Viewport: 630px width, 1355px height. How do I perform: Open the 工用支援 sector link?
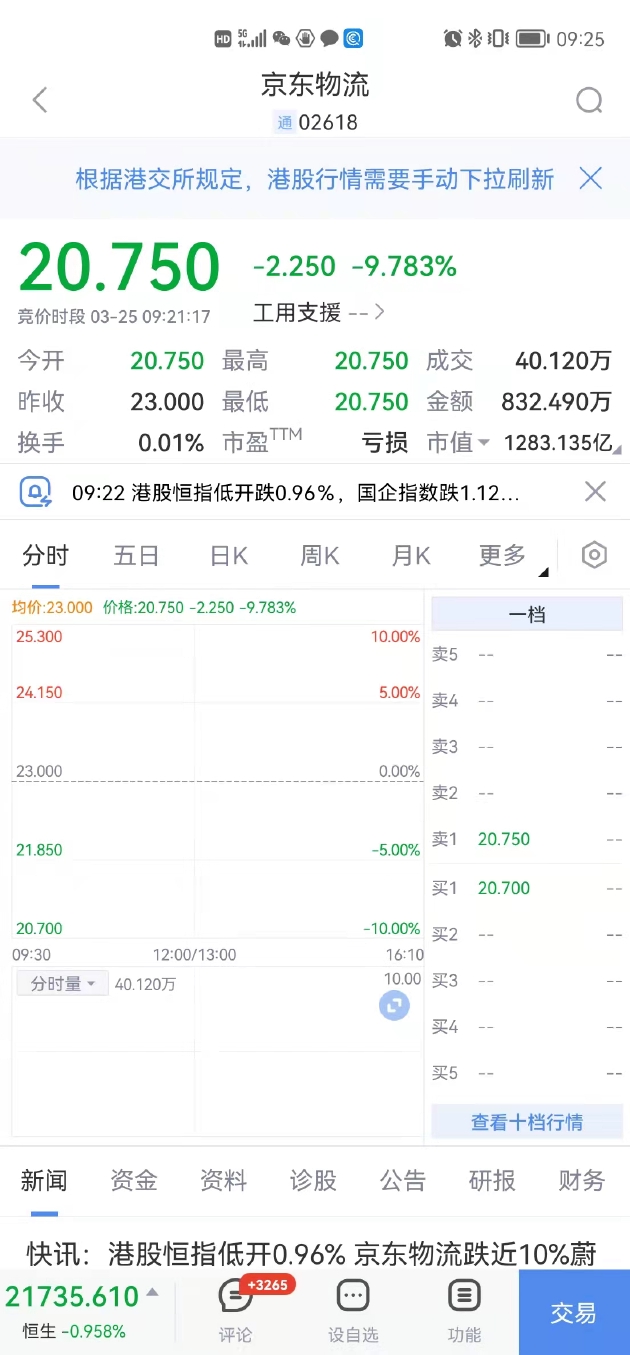[x=319, y=313]
